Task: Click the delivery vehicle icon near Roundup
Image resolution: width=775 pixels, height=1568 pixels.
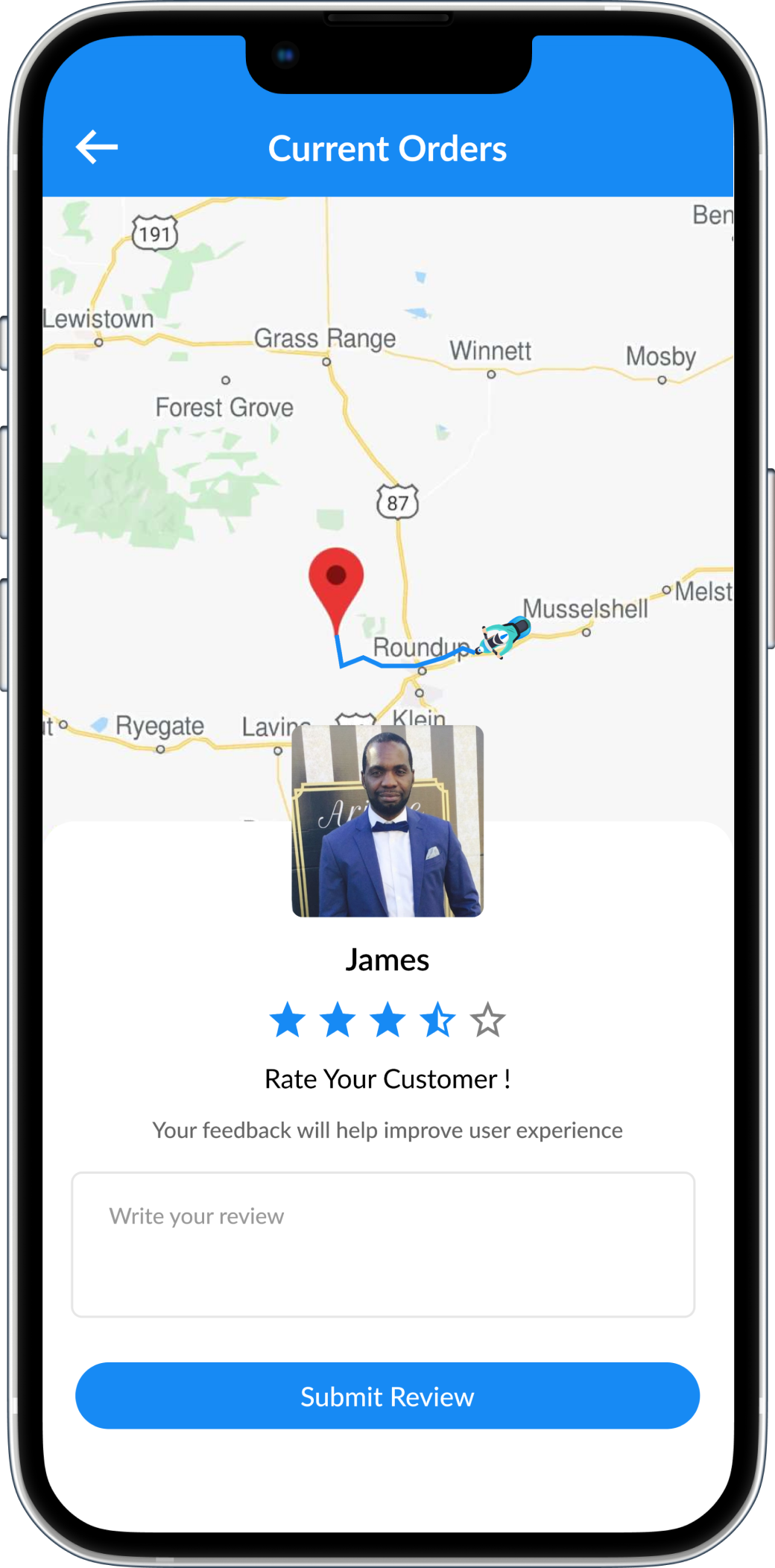Action: [504, 637]
